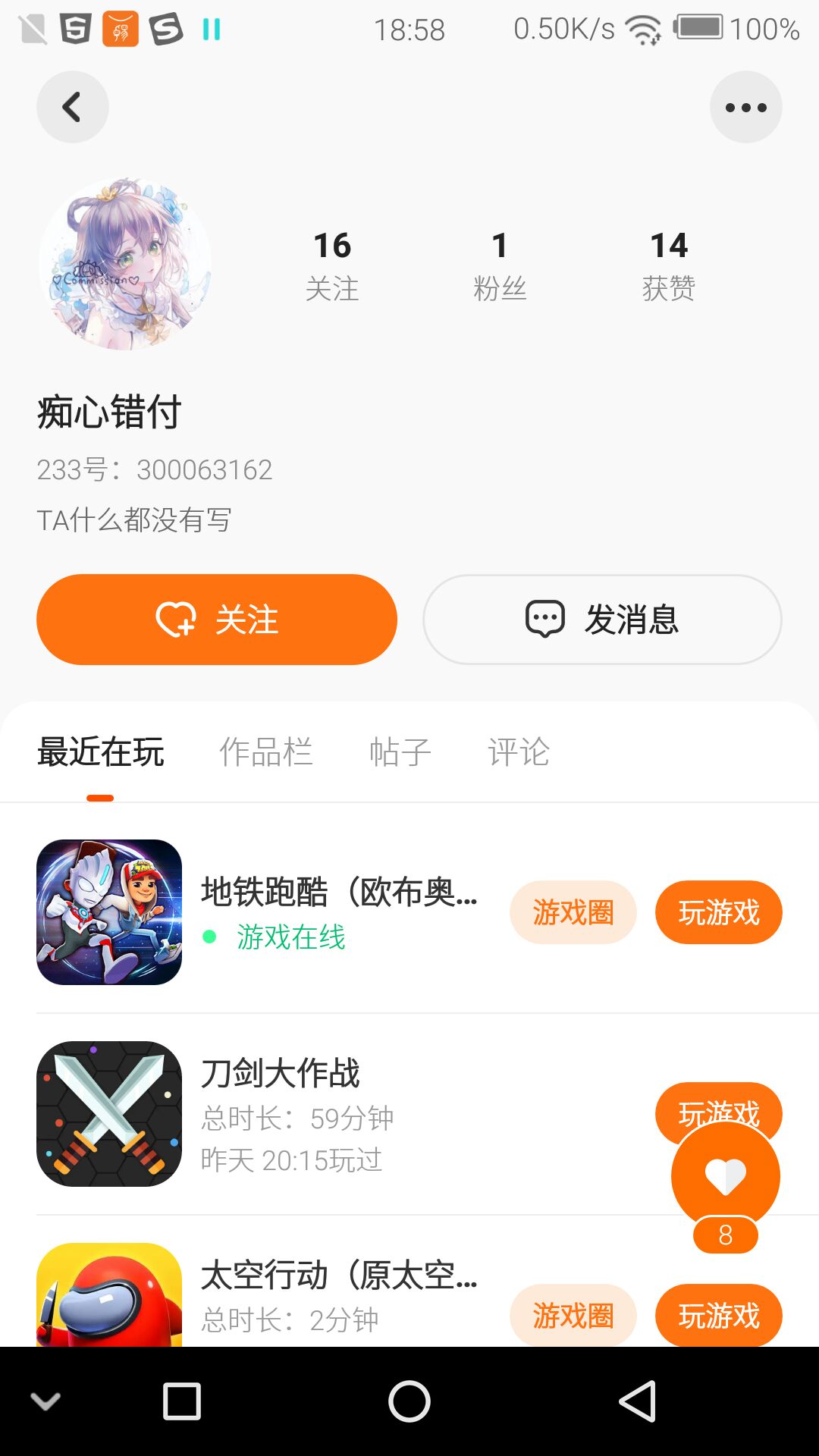819x1456 pixels.
Task: Open the 16 关注 following list
Action: [x=332, y=265]
